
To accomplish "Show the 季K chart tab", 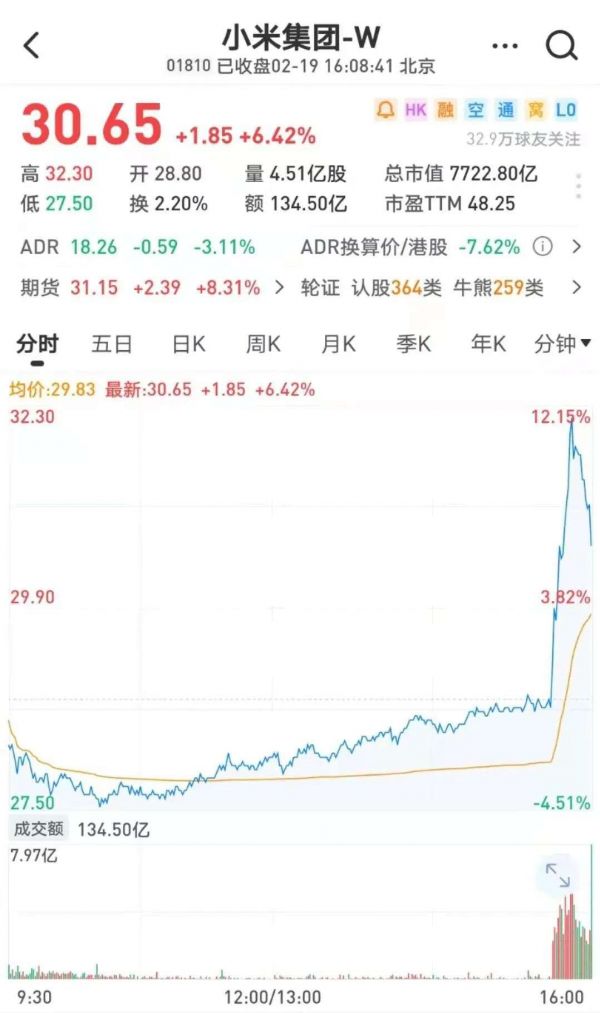I will (413, 345).
